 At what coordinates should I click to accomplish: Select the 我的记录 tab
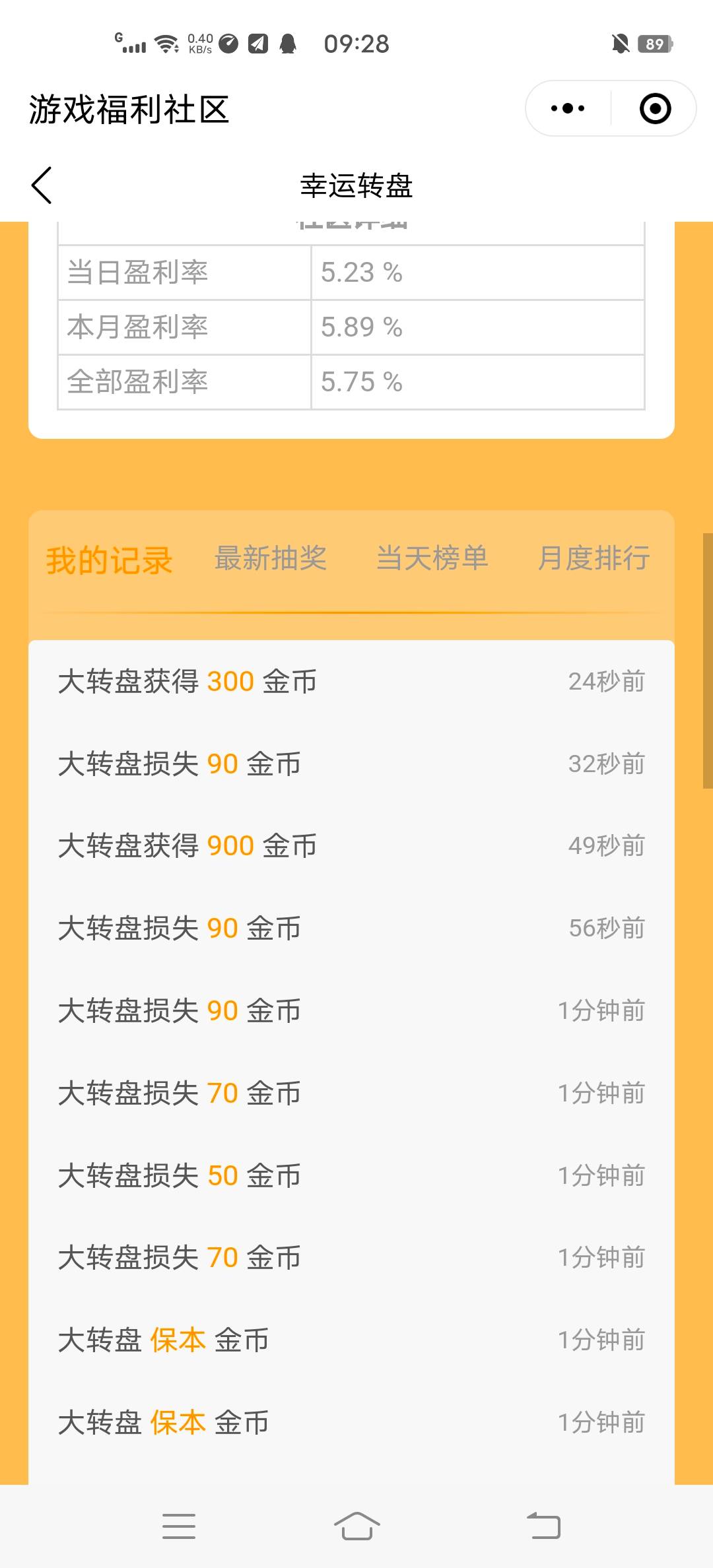coord(110,560)
